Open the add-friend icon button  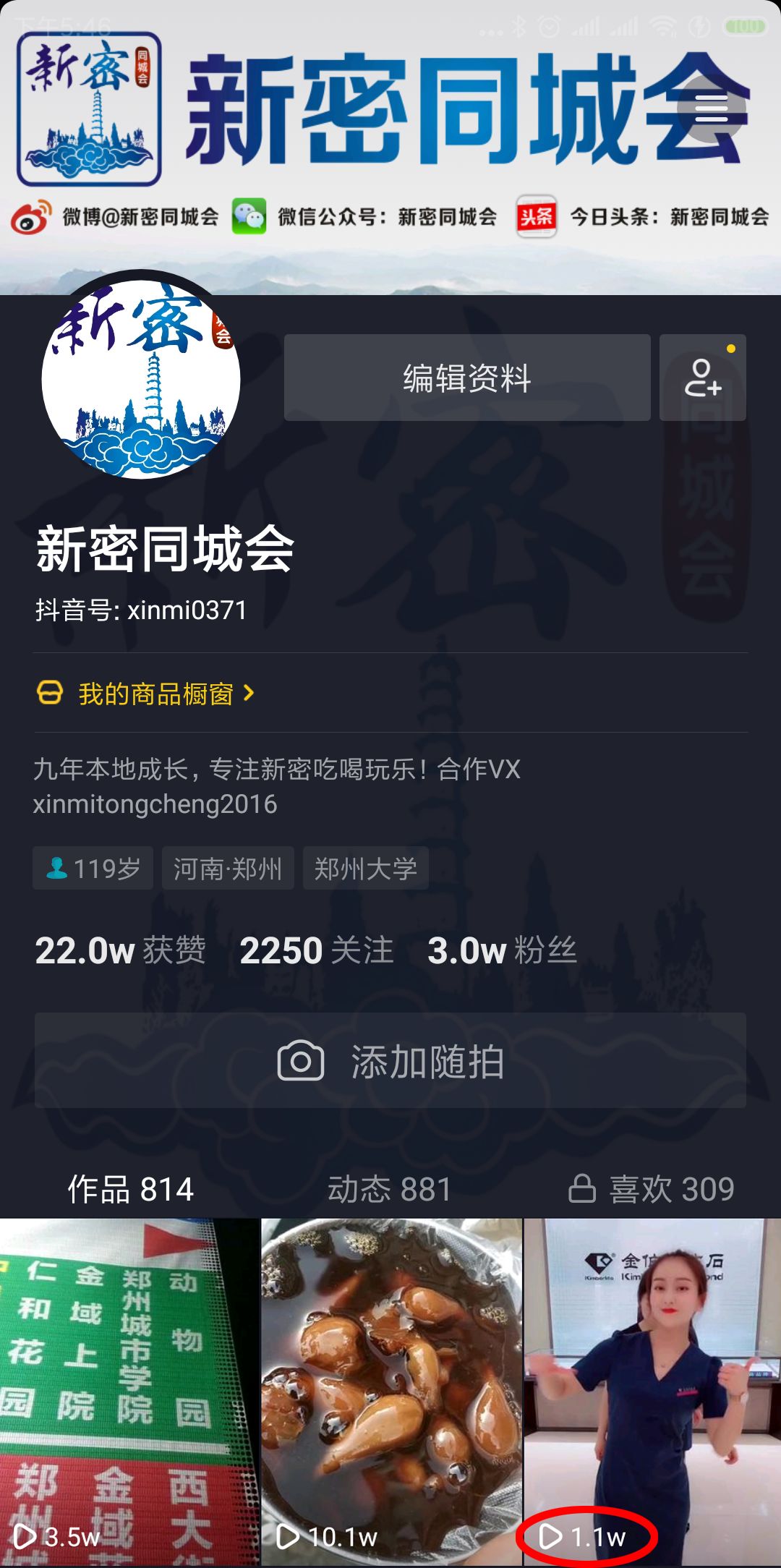[703, 378]
